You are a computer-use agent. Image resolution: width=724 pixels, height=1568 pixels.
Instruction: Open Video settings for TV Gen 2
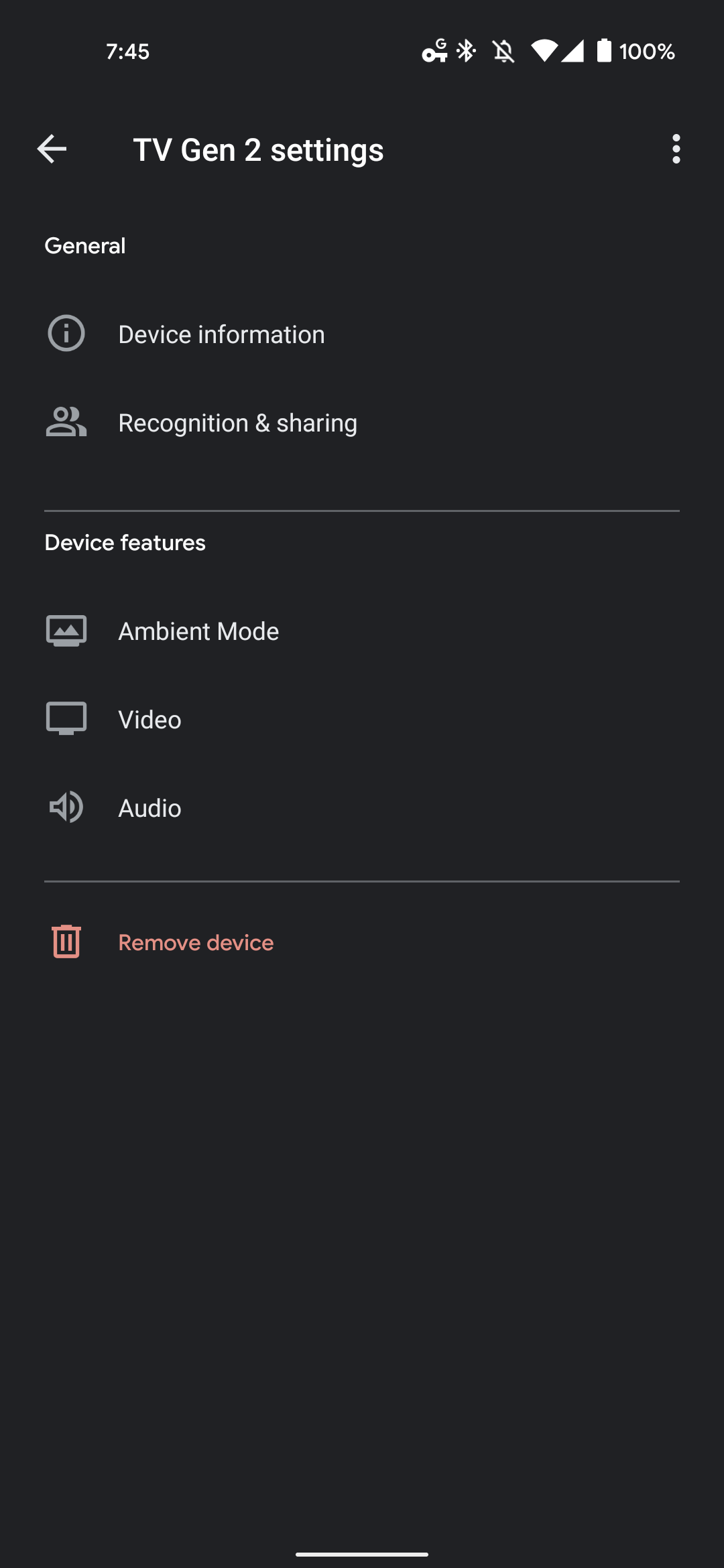[148, 718]
